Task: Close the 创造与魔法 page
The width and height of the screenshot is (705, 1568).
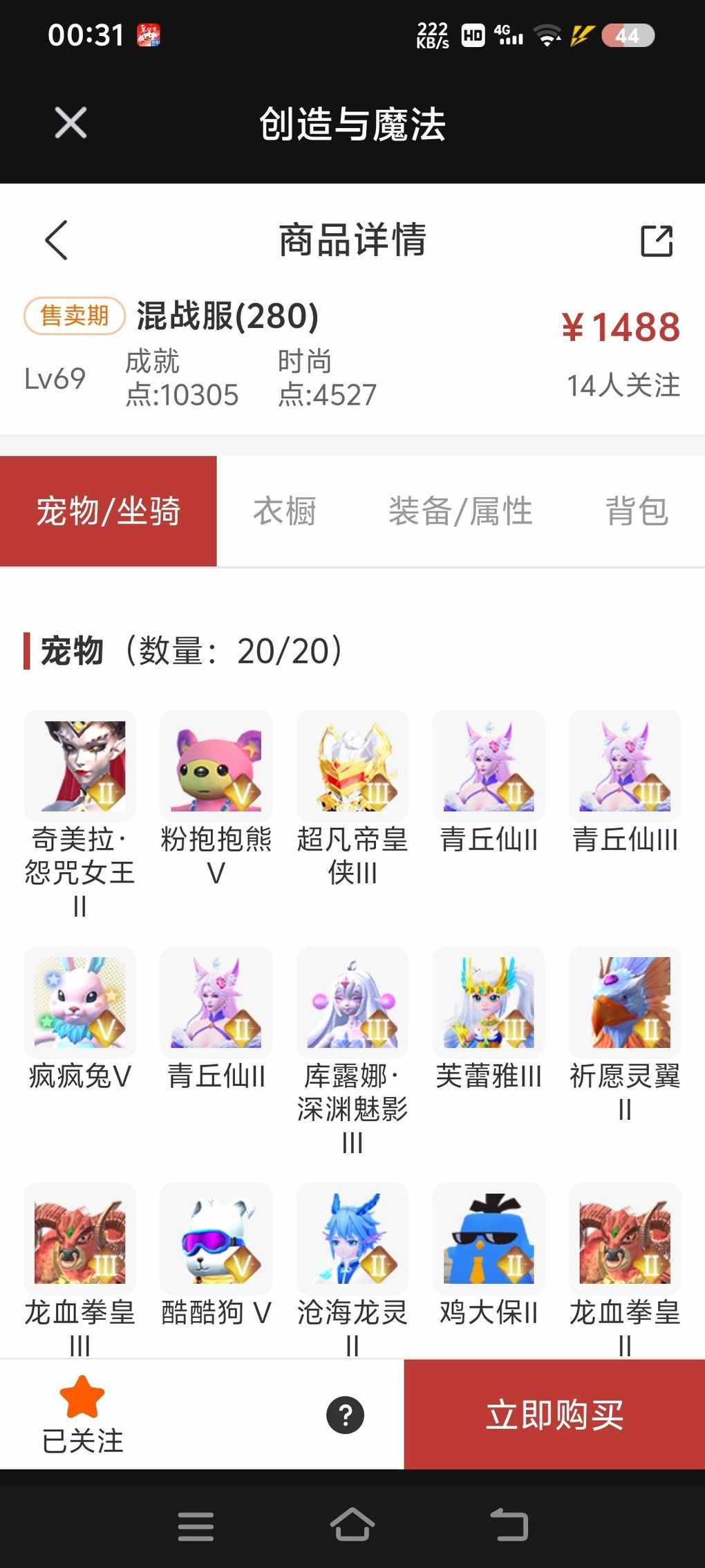Action: (70, 124)
